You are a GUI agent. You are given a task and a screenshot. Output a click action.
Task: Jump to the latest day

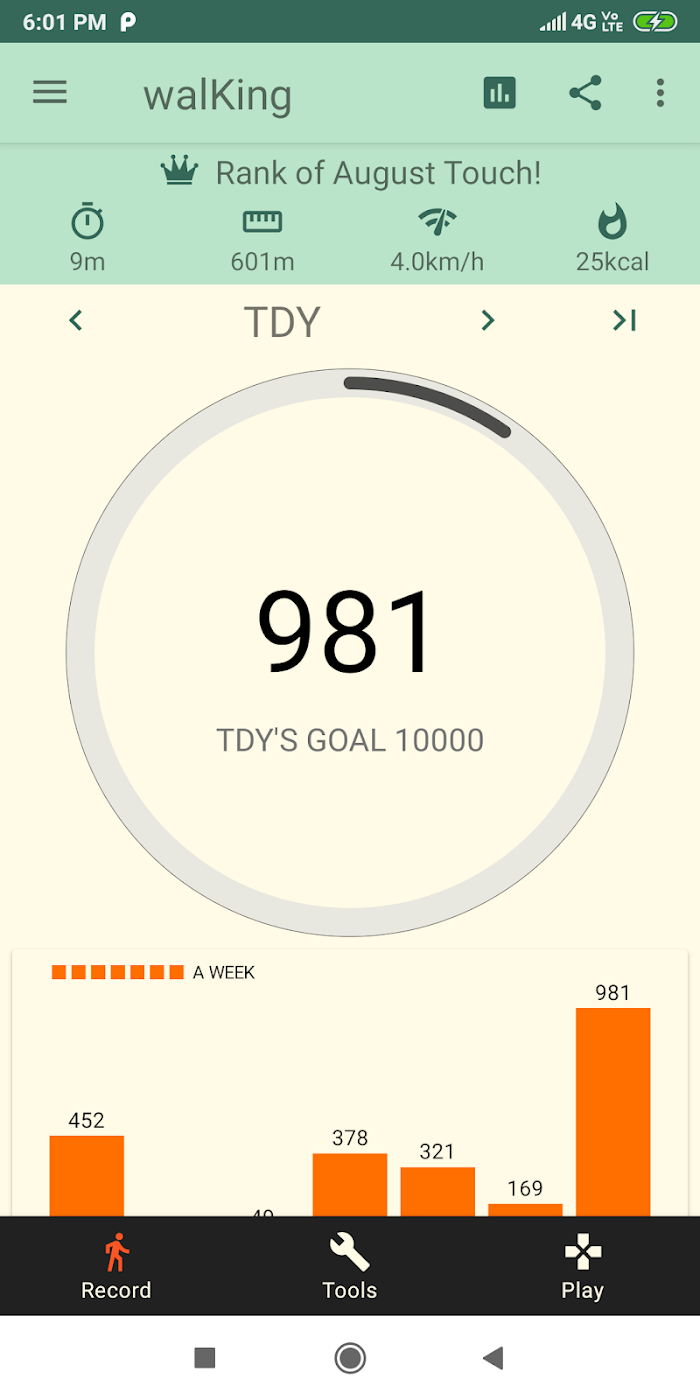tap(624, 320)
